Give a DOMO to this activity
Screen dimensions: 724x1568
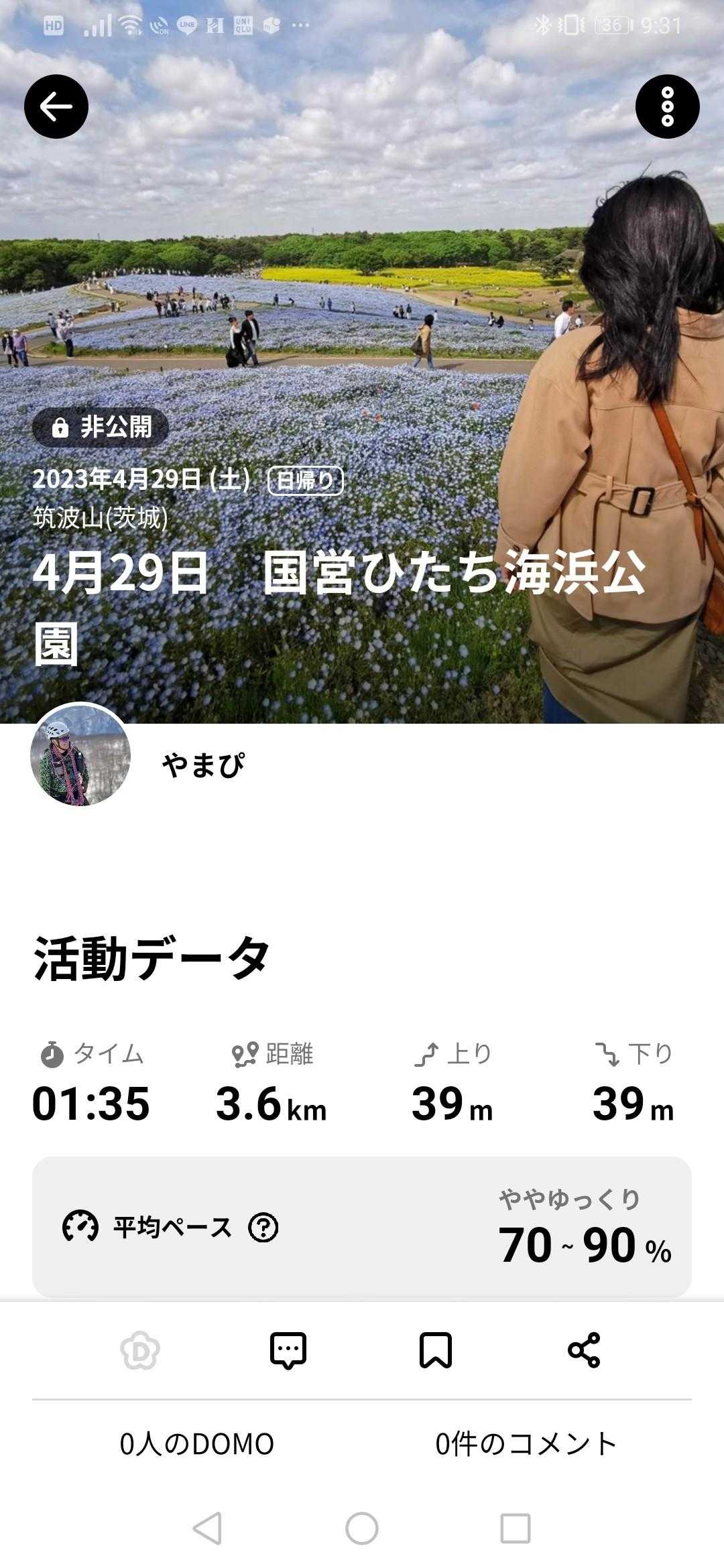point(140,1350)
